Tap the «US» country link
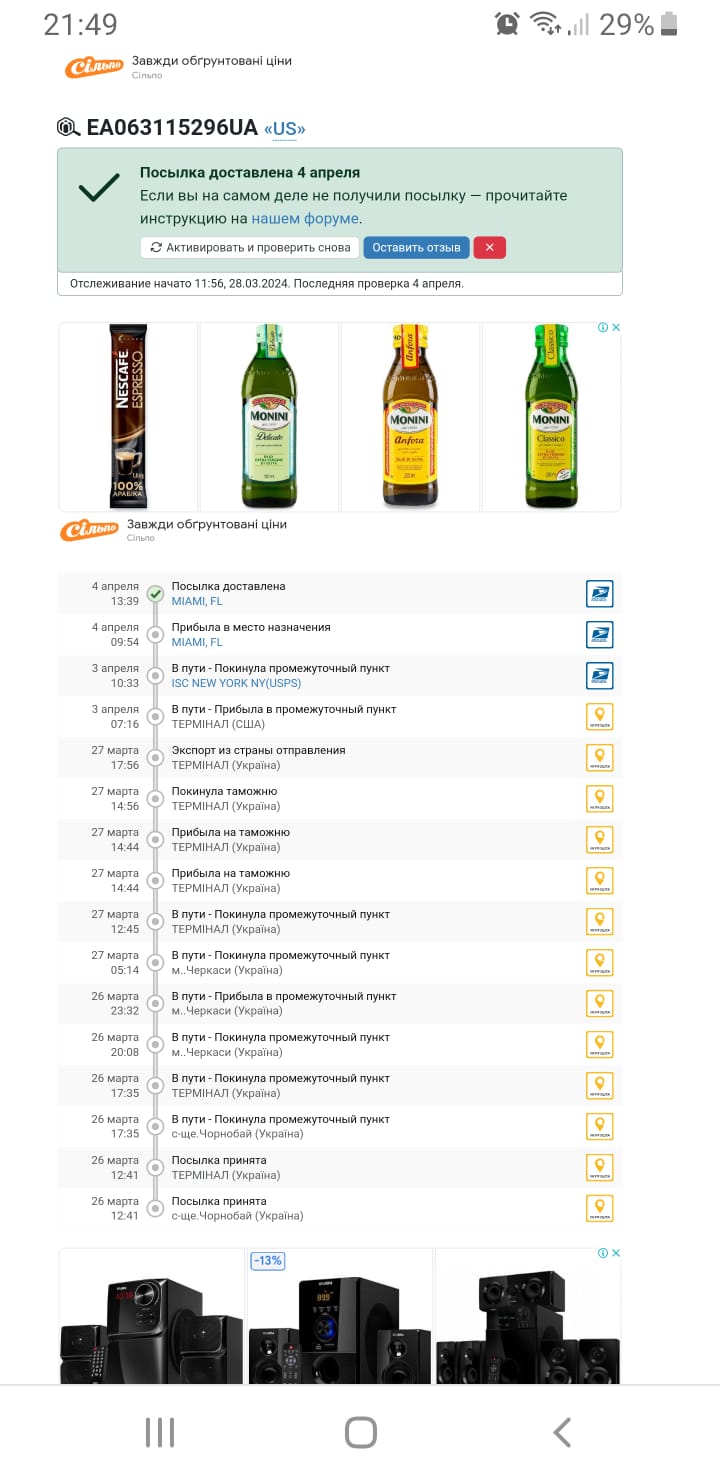Image resolution: width=720 pixels, height=1480 pixels. (284, 129)
